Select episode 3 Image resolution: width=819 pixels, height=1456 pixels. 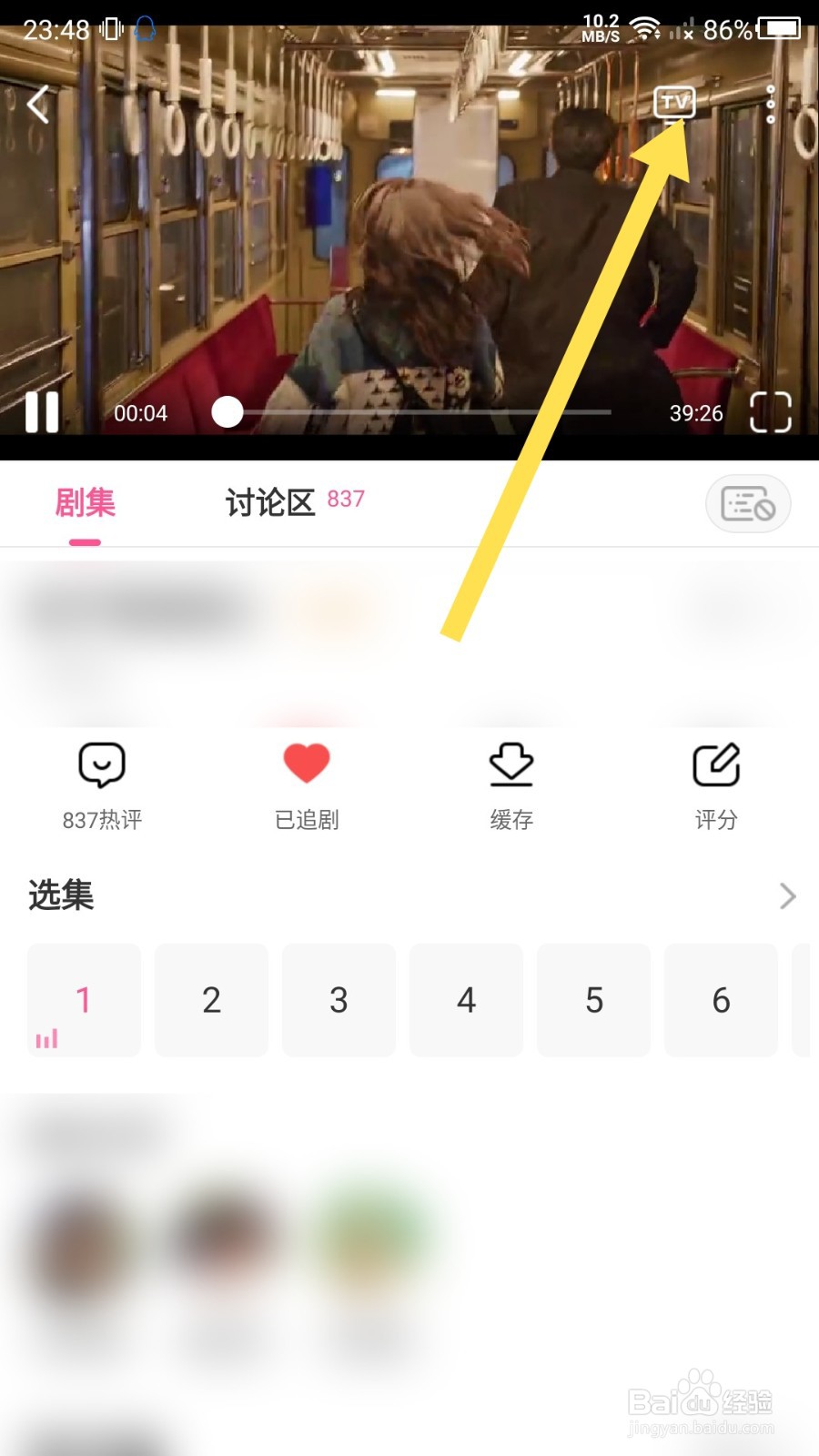point(339,1000)
